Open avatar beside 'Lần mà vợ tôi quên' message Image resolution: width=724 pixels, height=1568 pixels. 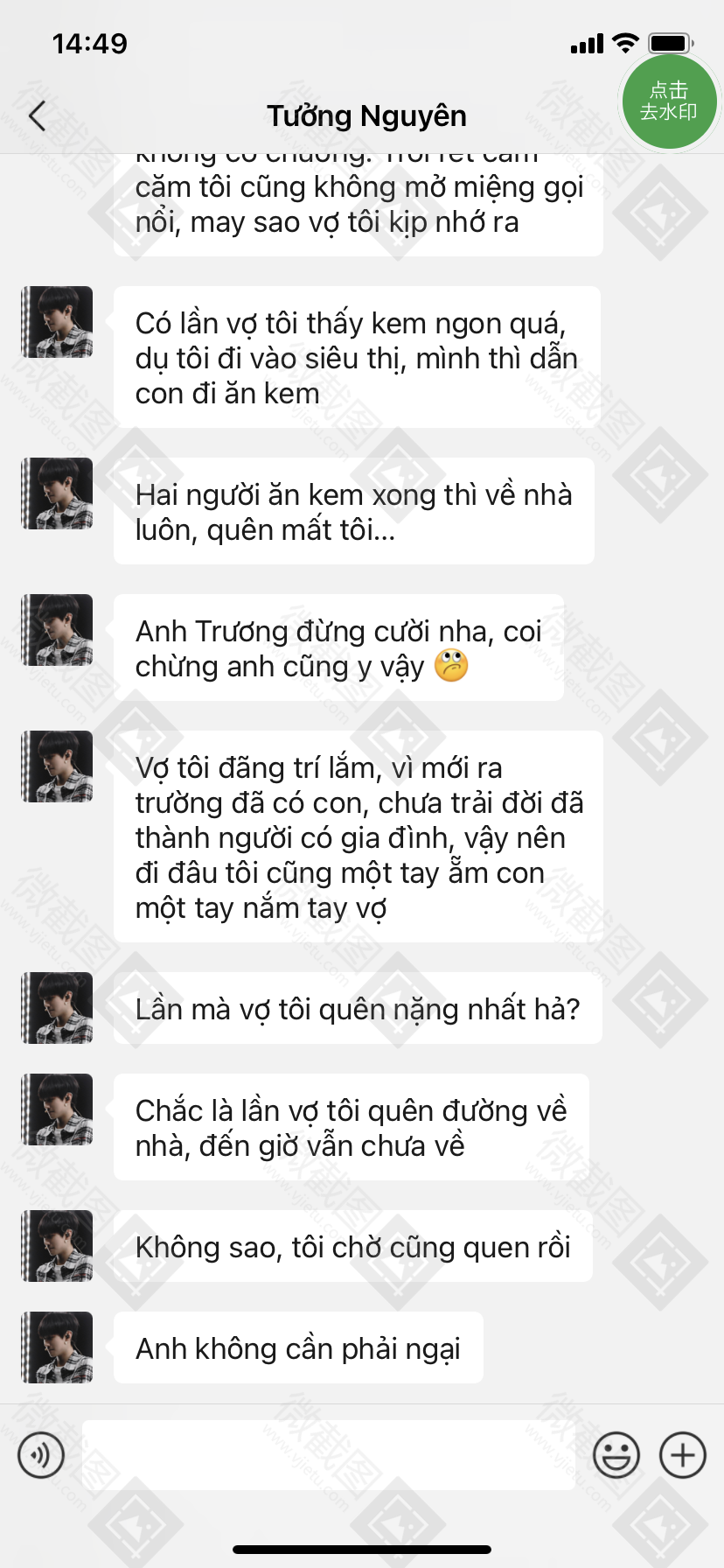coord(58,1008)
